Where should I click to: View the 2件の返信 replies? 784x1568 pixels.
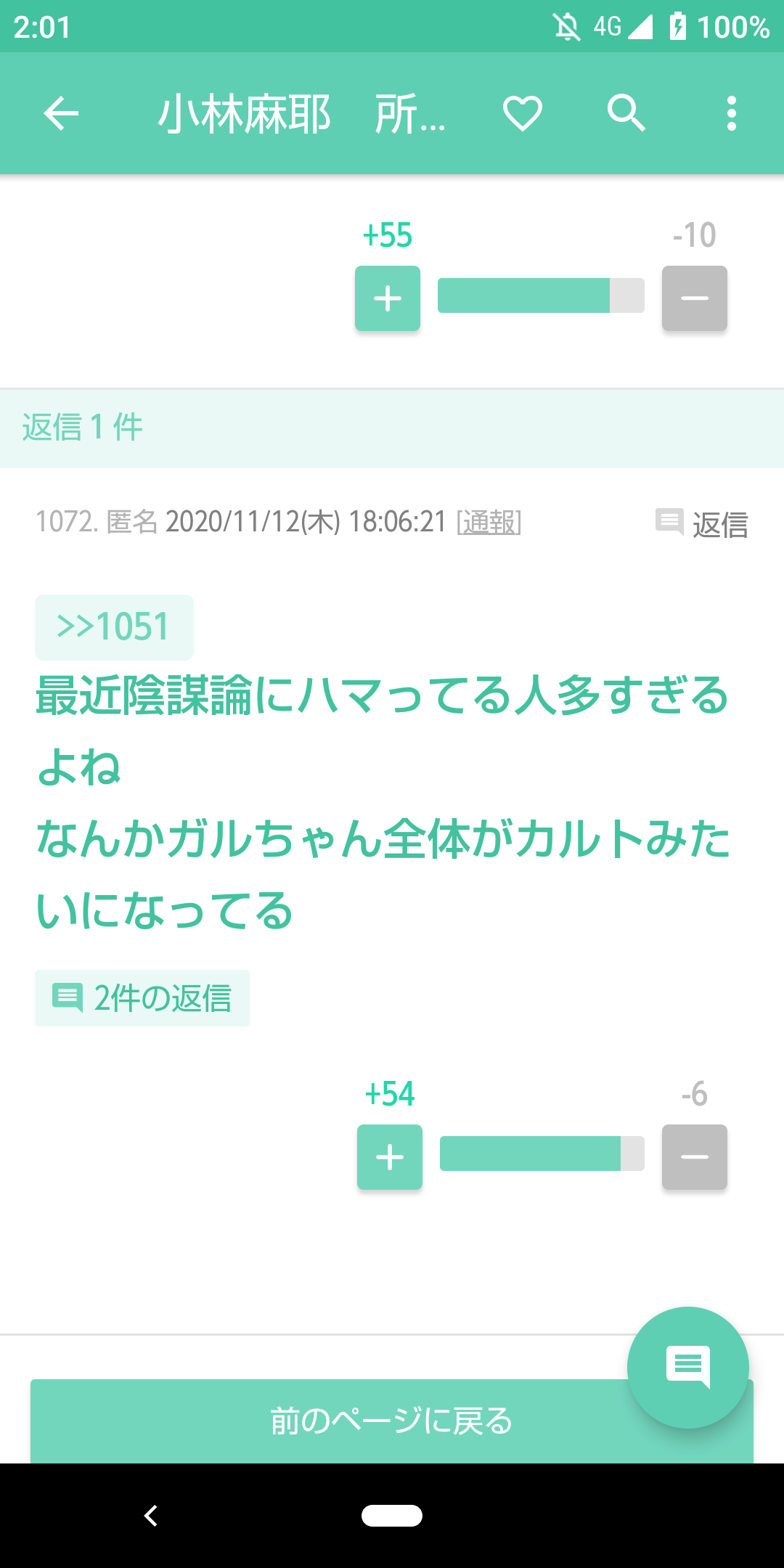[x=142, y=998]
